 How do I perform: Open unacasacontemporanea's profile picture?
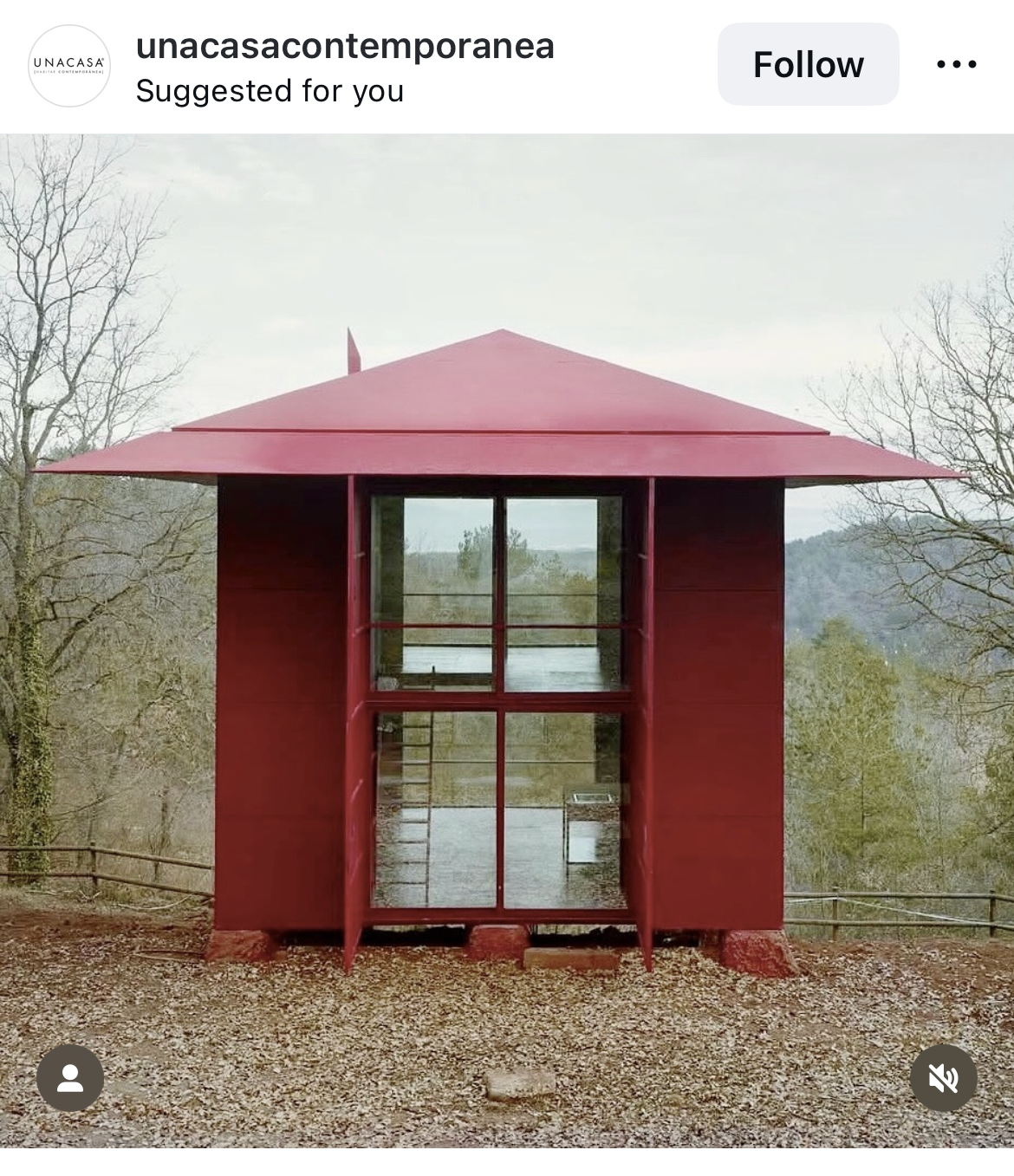(x=69, y=66)
